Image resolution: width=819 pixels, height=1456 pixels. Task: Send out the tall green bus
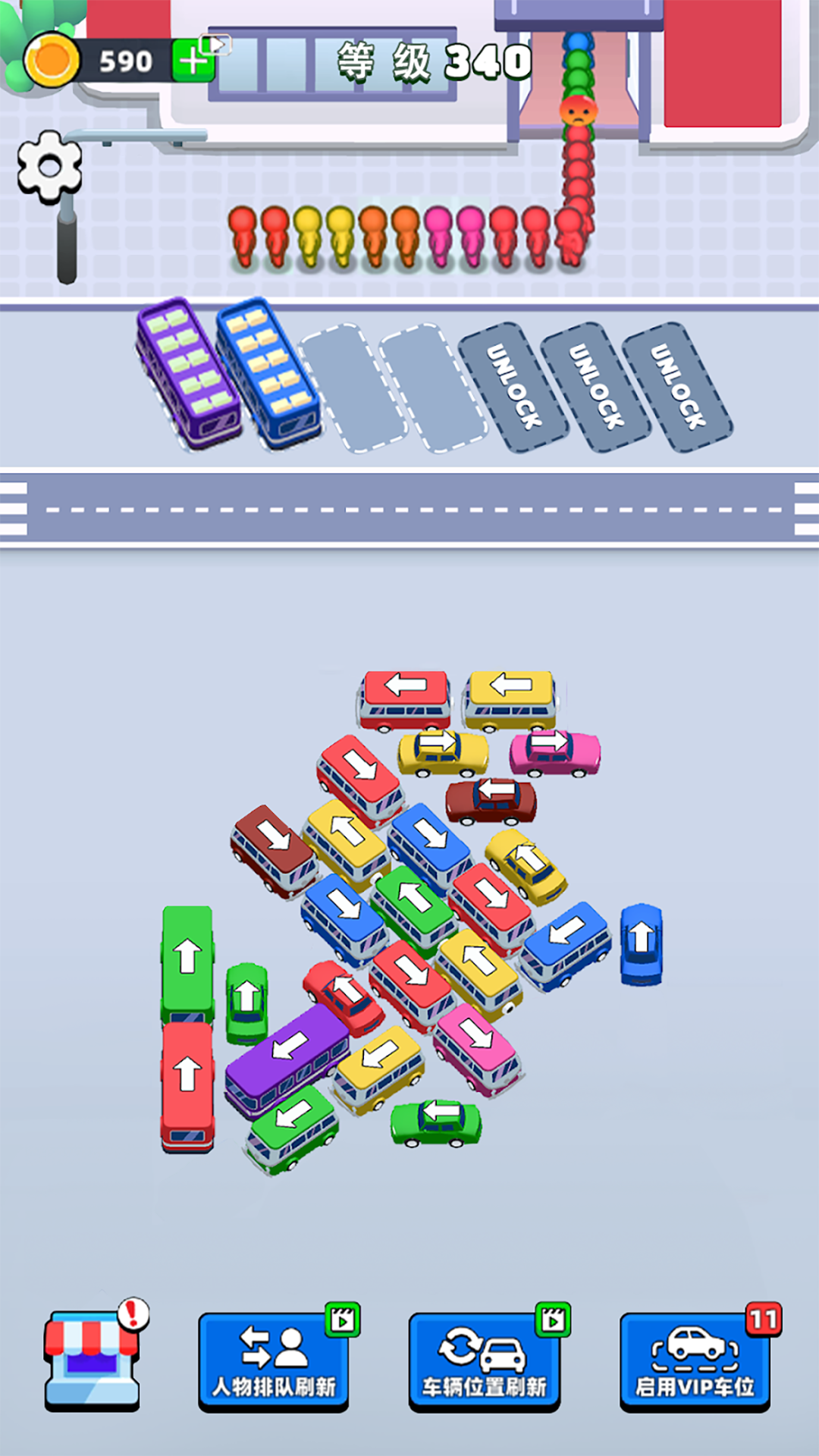(x=187, y=962)
